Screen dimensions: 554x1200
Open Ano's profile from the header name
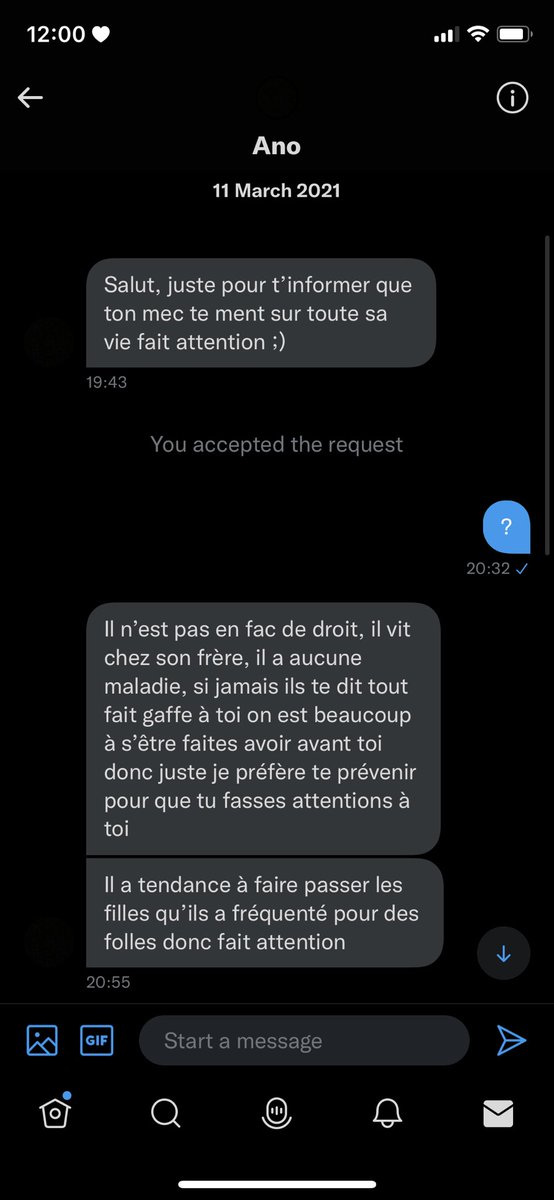277,146
